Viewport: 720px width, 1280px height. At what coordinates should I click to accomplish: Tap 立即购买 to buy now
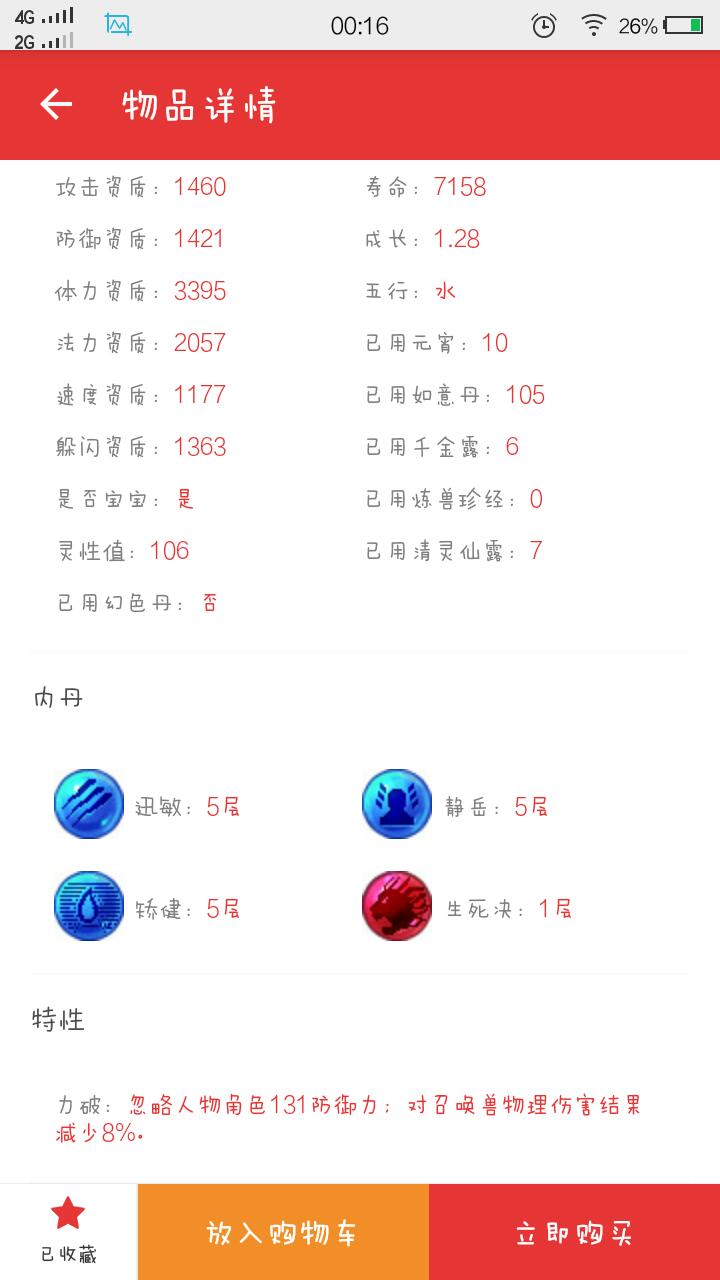click(x=574, y=1232)
